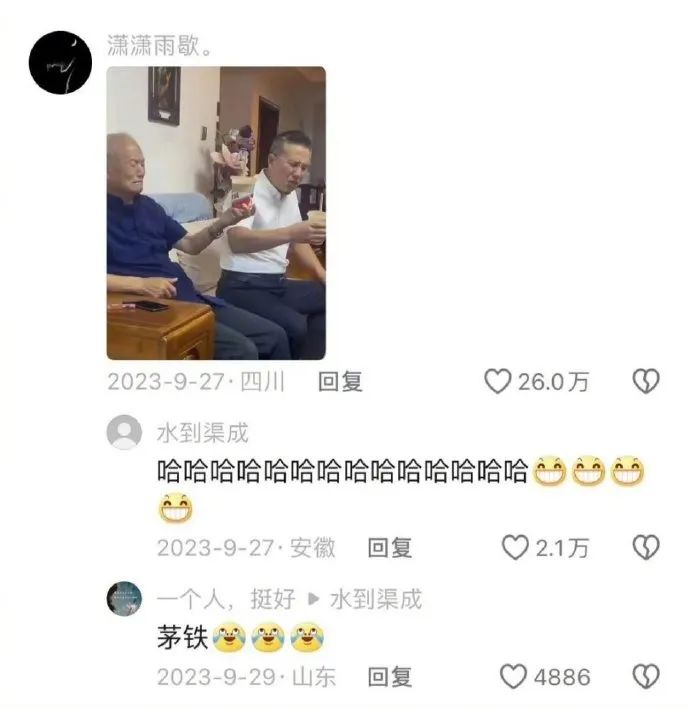Image resolution: width=690 pixels, height=709 pixels.
Task: Reply to 一个人，挺好's comment 茅铁
Action: [389, 677]
